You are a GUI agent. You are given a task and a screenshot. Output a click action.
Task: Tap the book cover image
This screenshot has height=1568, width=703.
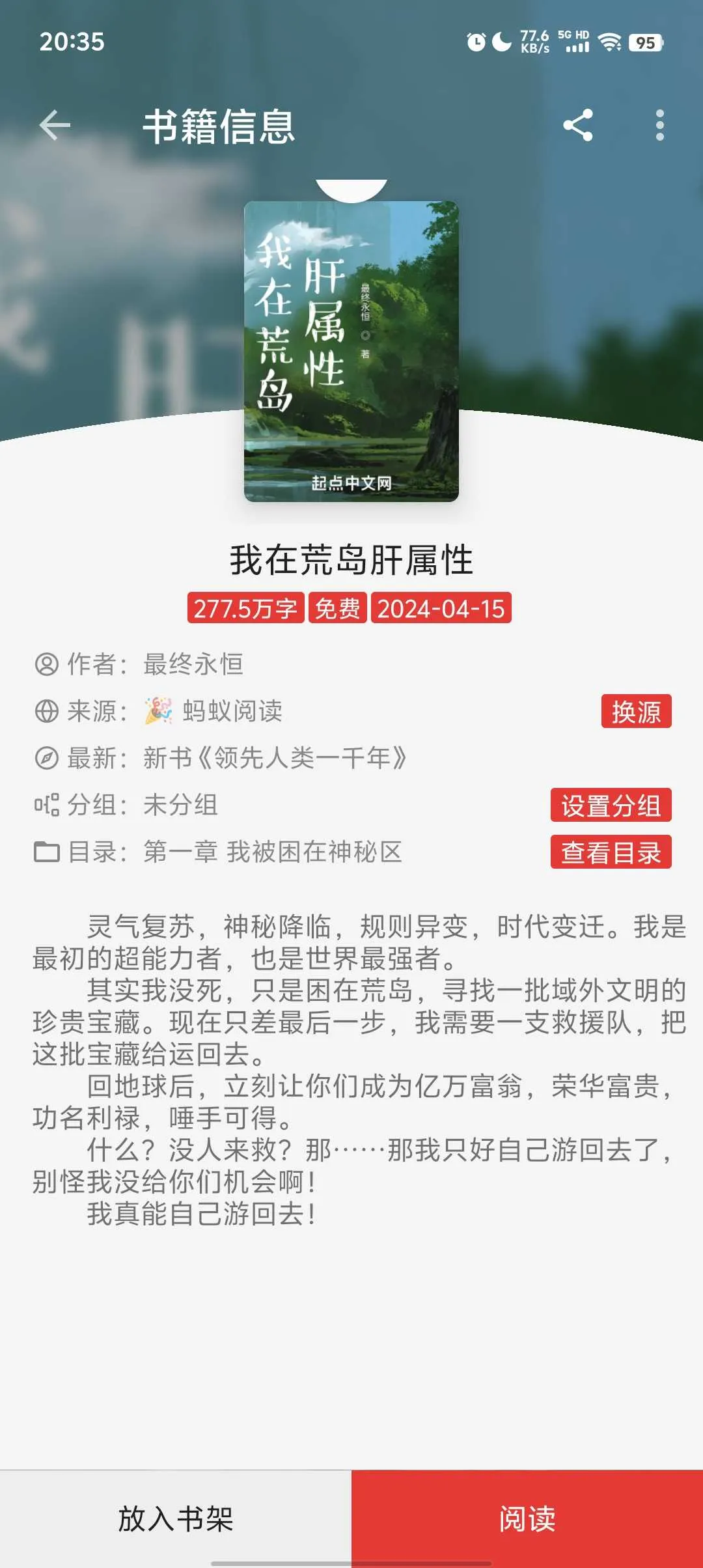click(351, 352)
